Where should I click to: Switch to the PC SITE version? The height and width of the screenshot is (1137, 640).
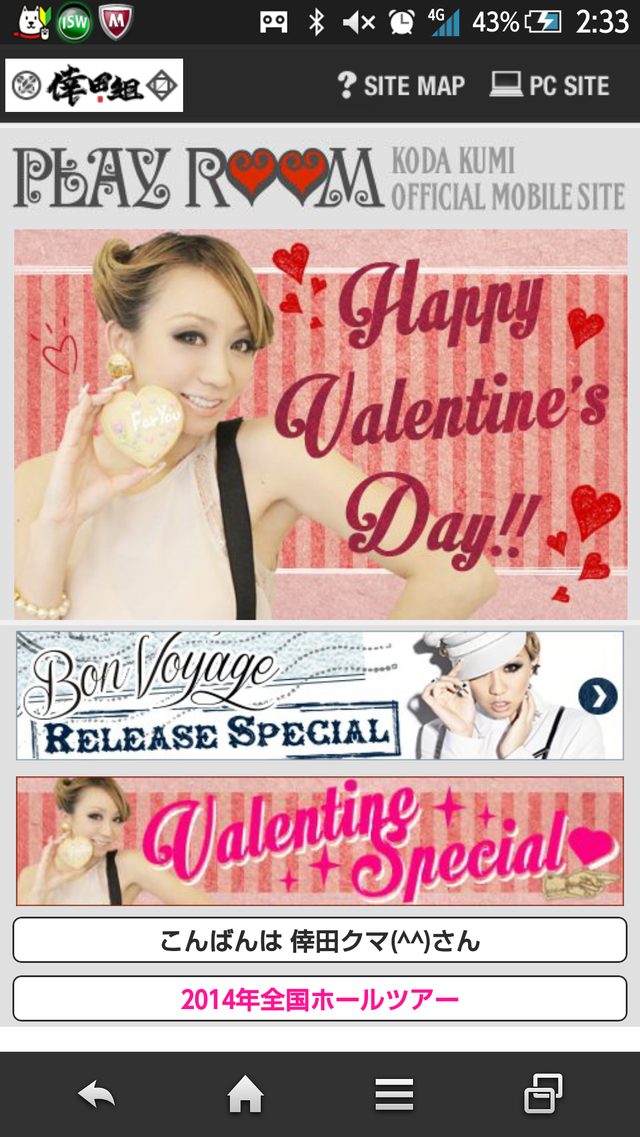[x=549, y=86]
